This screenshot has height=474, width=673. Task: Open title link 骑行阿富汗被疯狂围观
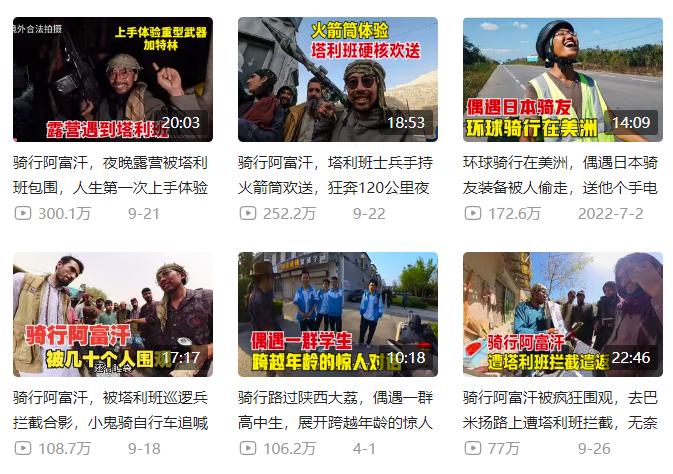561,410
